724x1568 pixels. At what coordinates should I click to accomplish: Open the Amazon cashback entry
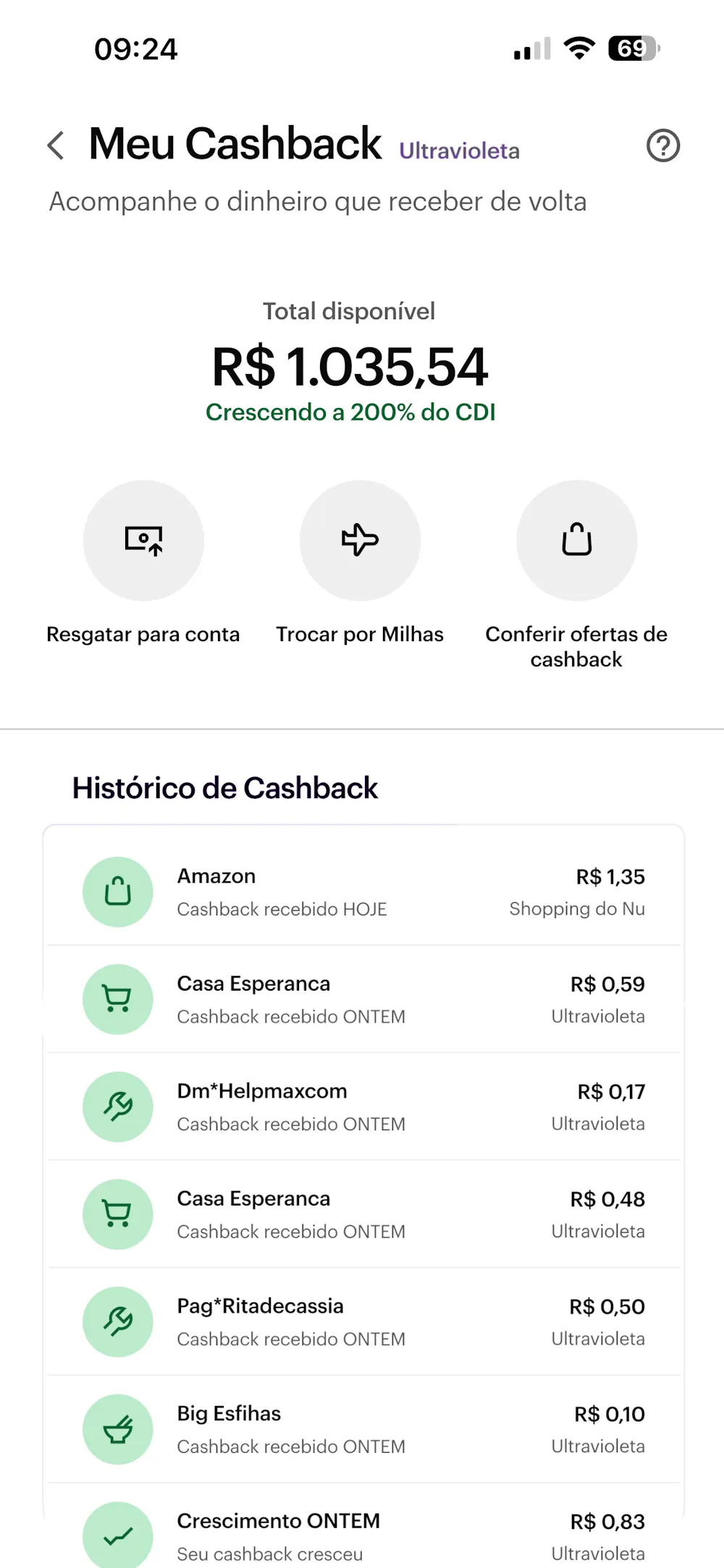pos(363,891)
